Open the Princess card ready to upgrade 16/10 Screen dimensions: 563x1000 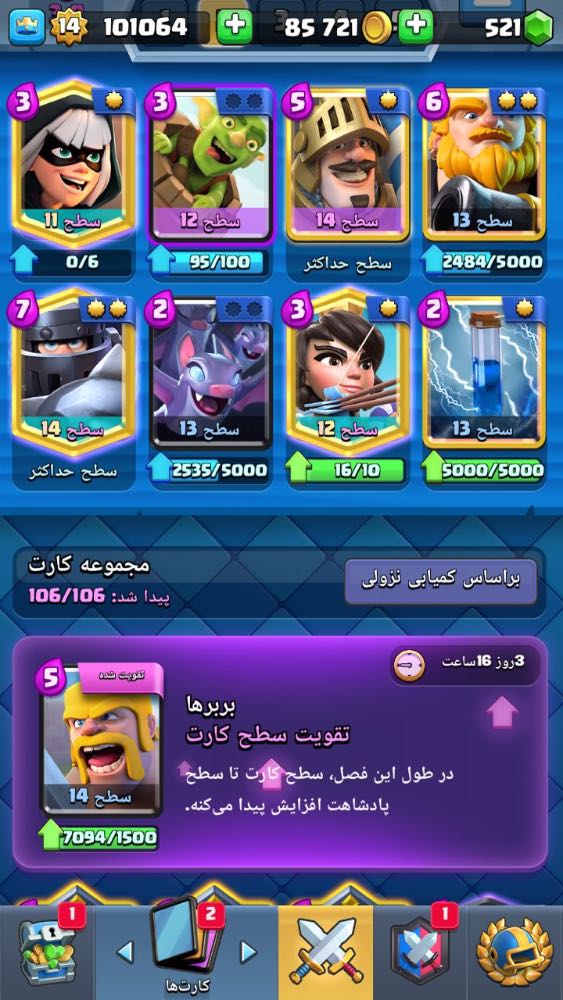click(347, 371)
